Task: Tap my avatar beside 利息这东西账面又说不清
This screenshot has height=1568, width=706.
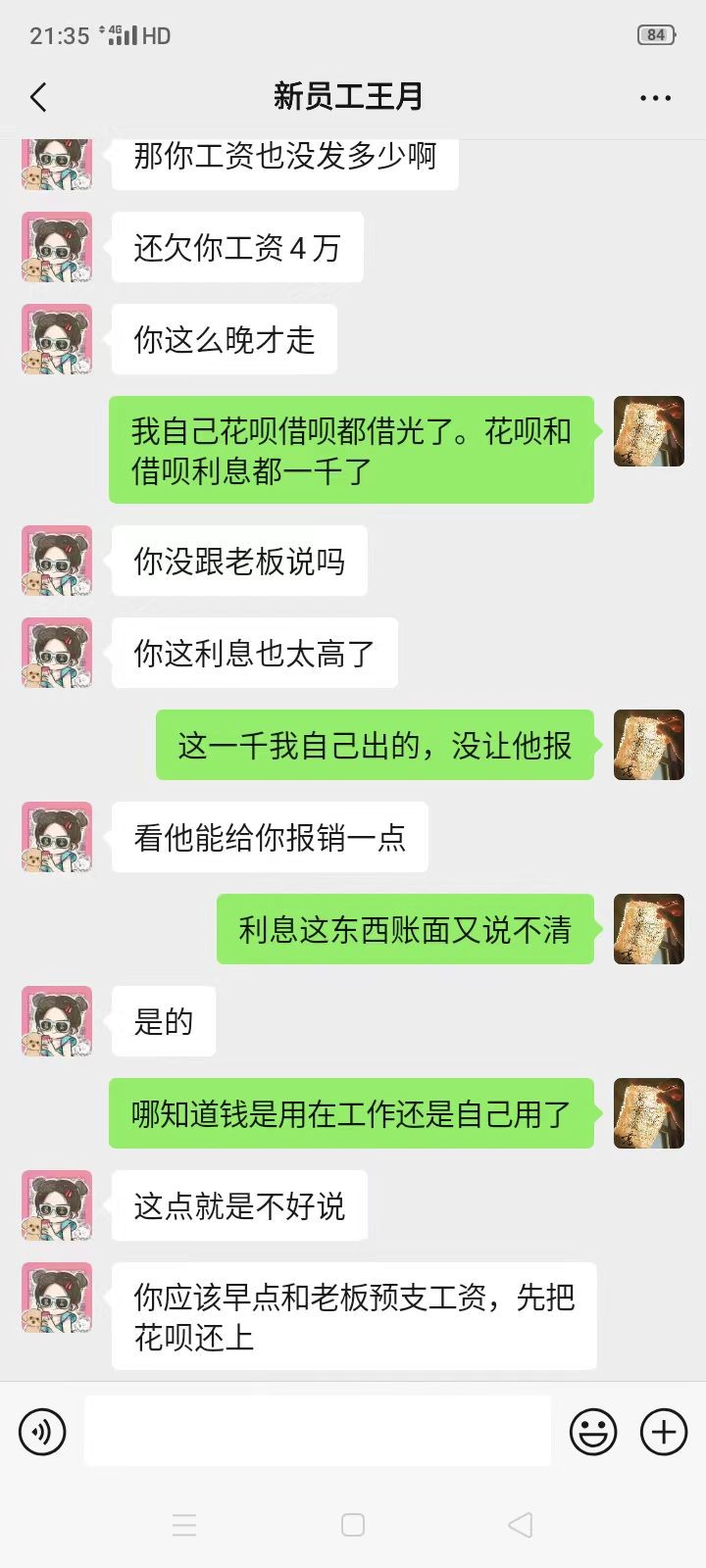Action: (648, 929)
